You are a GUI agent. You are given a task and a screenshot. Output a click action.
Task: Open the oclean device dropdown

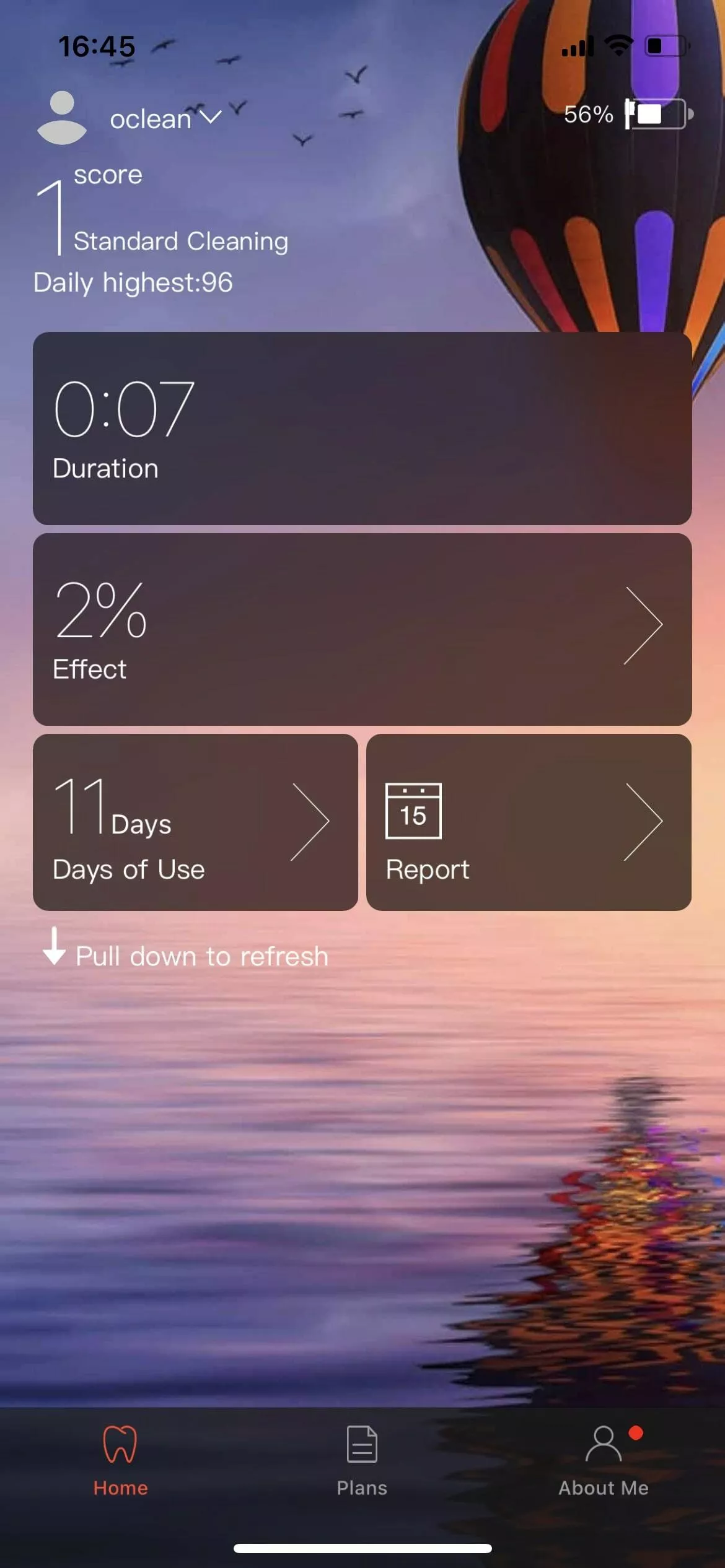(165, 118)
